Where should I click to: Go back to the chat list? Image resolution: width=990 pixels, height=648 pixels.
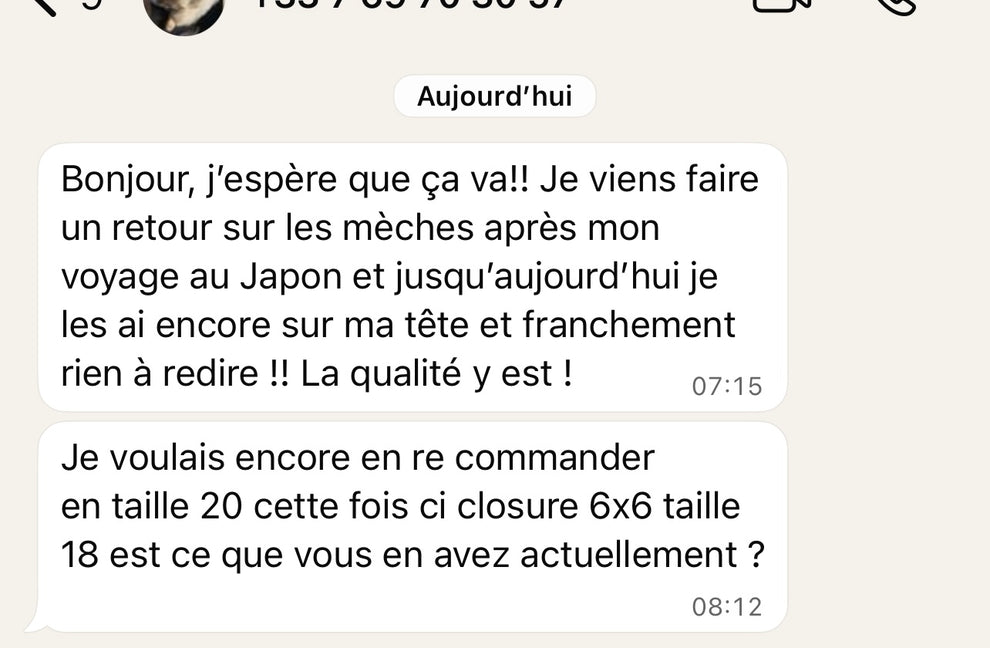tap(47, 5)
